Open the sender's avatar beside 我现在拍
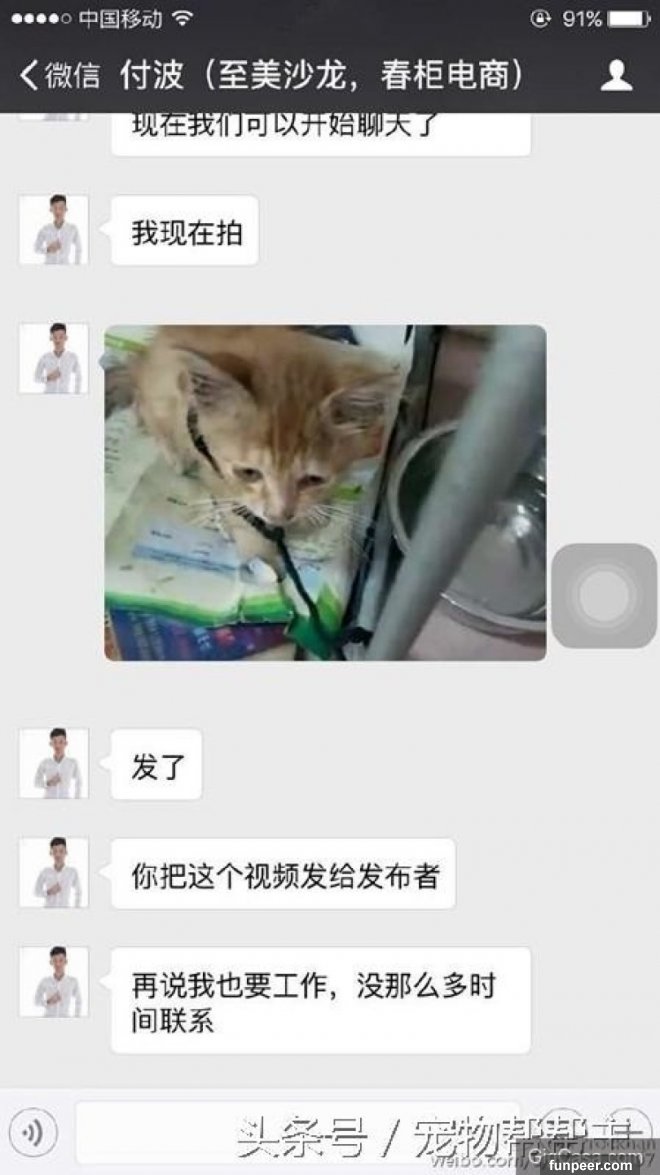The width and height of the screenshot is (660, 1175). pos(54,230)
